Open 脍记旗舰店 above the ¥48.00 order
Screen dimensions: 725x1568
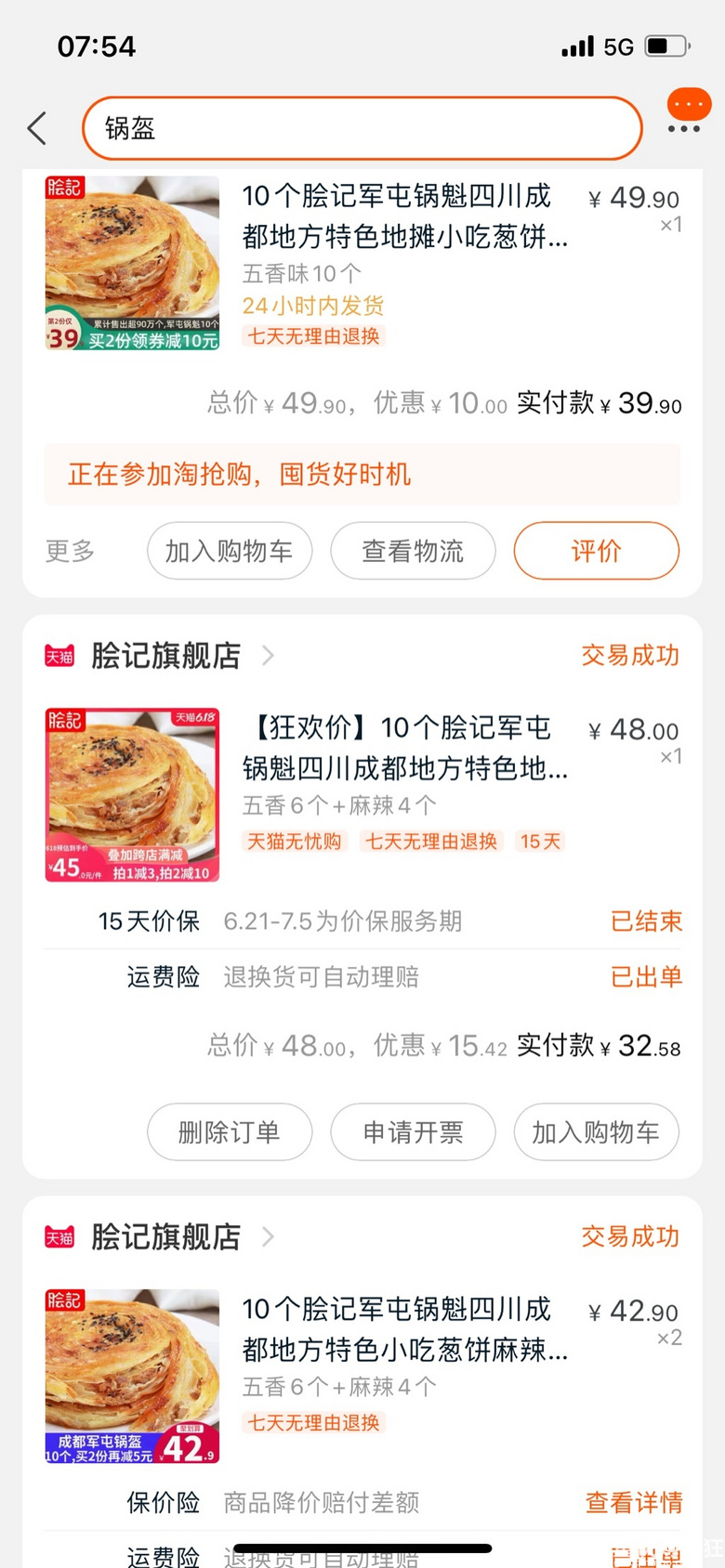[x=166, y=656]
